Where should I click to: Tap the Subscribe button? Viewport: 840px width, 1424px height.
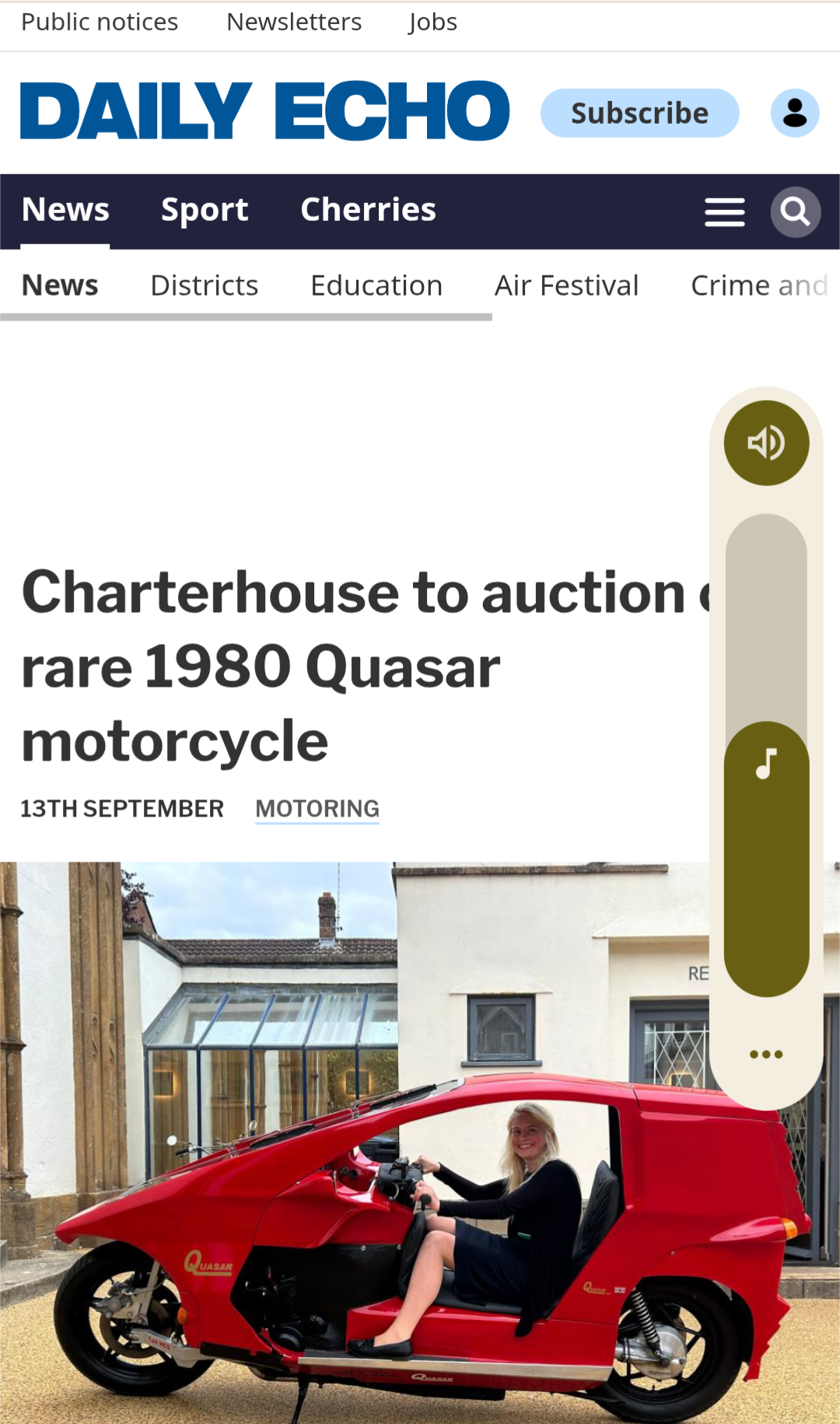click(x=639, y=113)
